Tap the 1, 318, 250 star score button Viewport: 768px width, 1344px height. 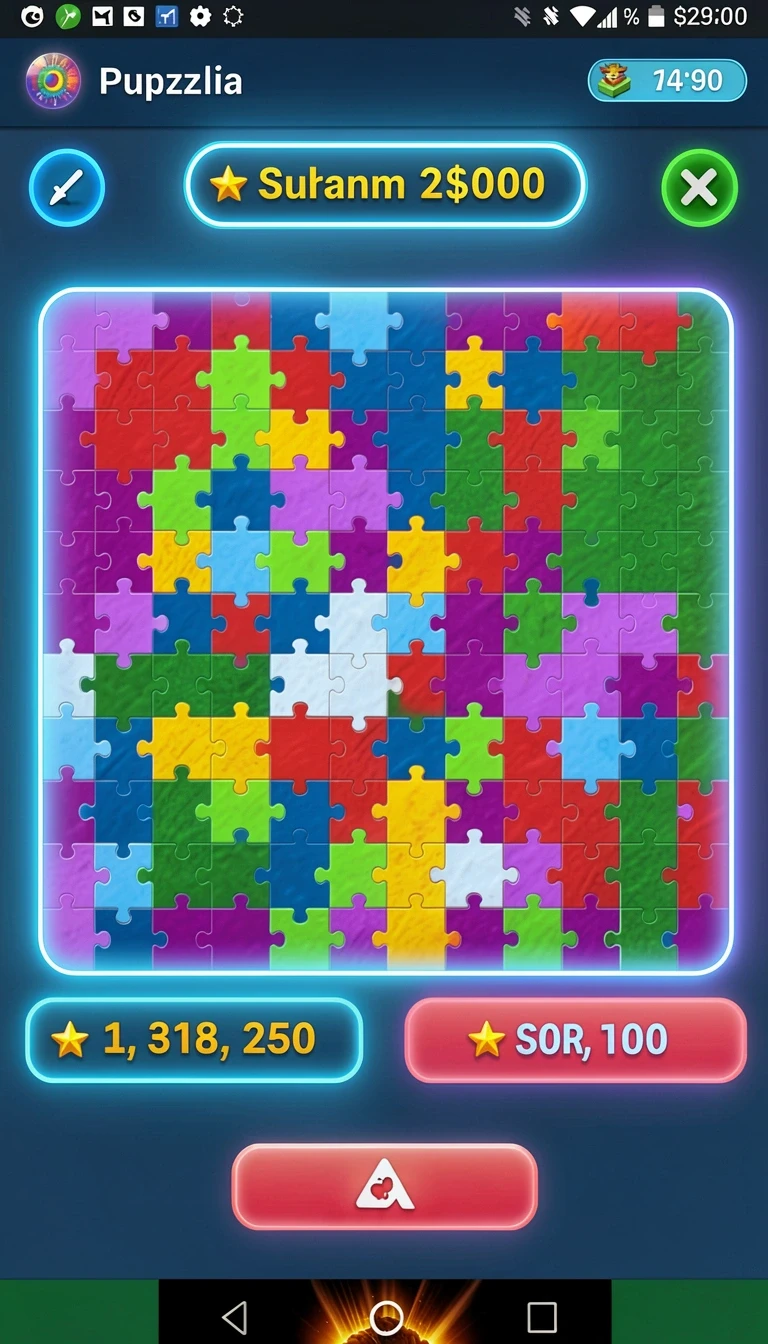pos(194,1040)
